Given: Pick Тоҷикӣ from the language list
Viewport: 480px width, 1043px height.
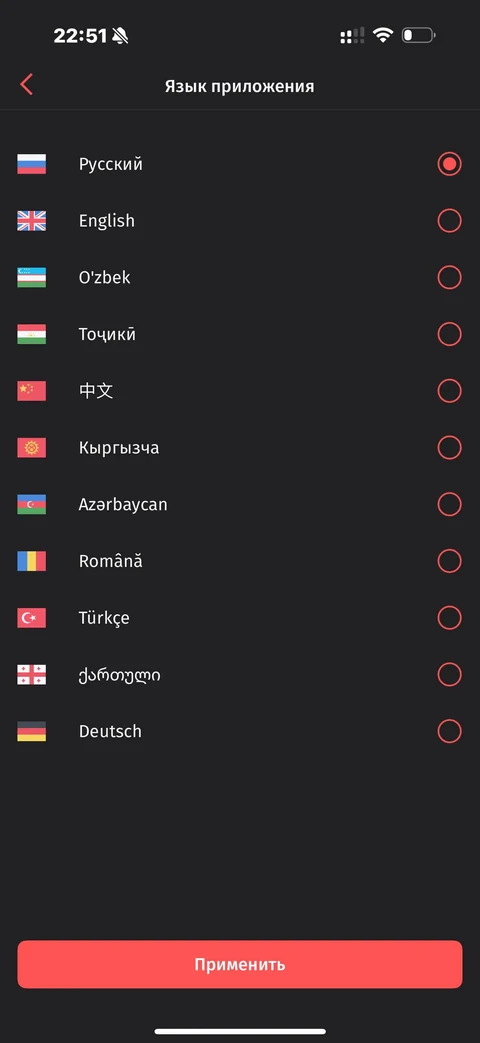Looking at the screenshot, I should pyautogui.click(x=240, y=334).
